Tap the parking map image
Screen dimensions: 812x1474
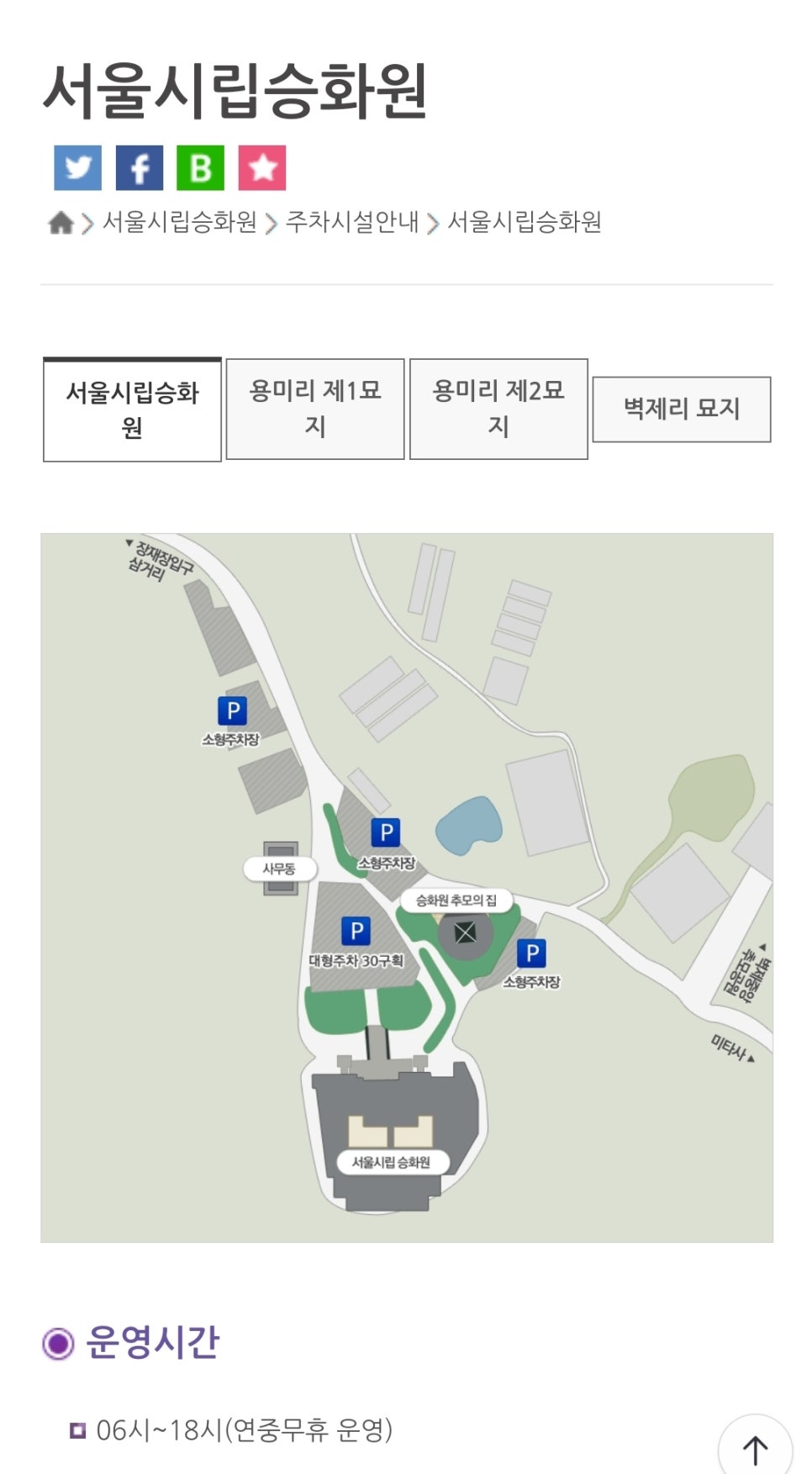pyautogui.click(x=406, y=887)
